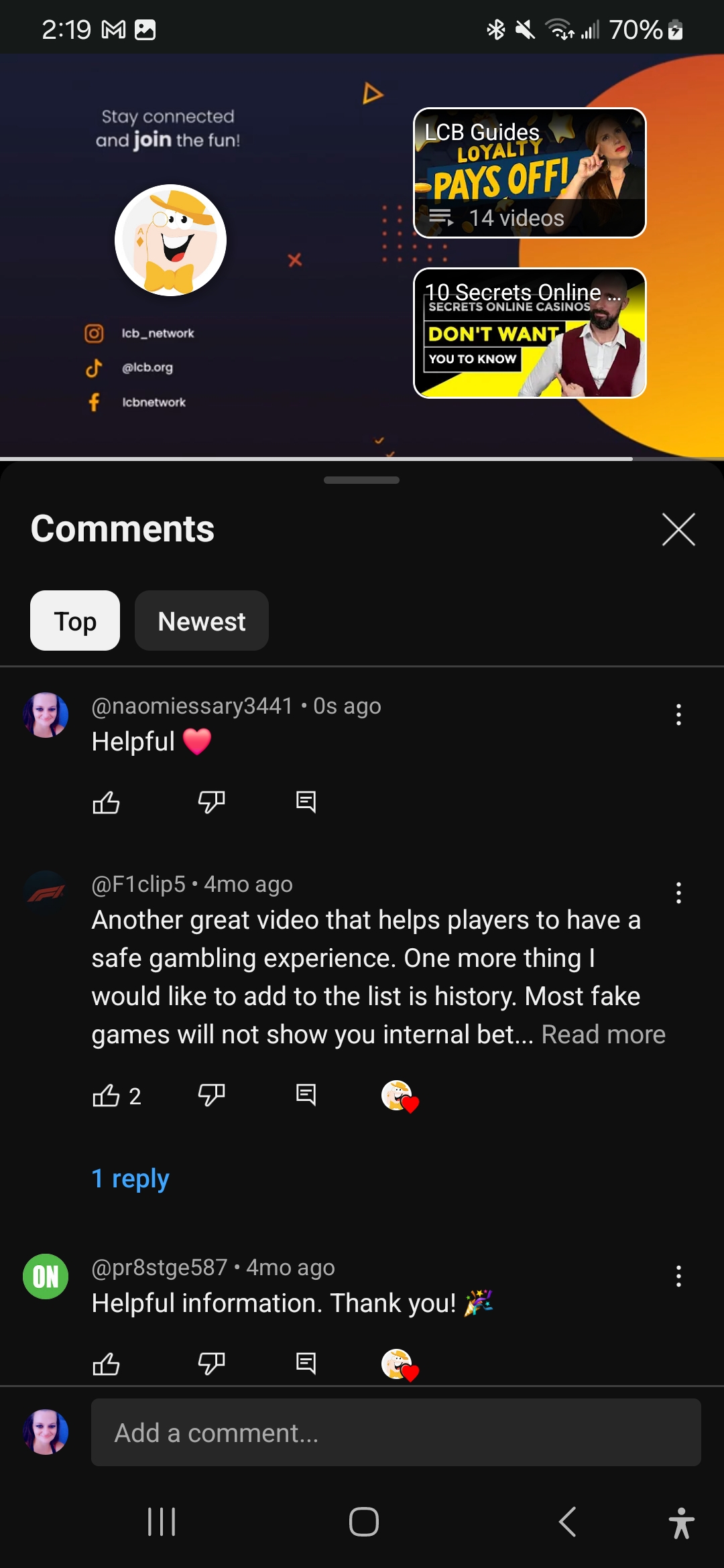Like @pr8stge587's comment
724x1568 pixels.
(106, 1363)
